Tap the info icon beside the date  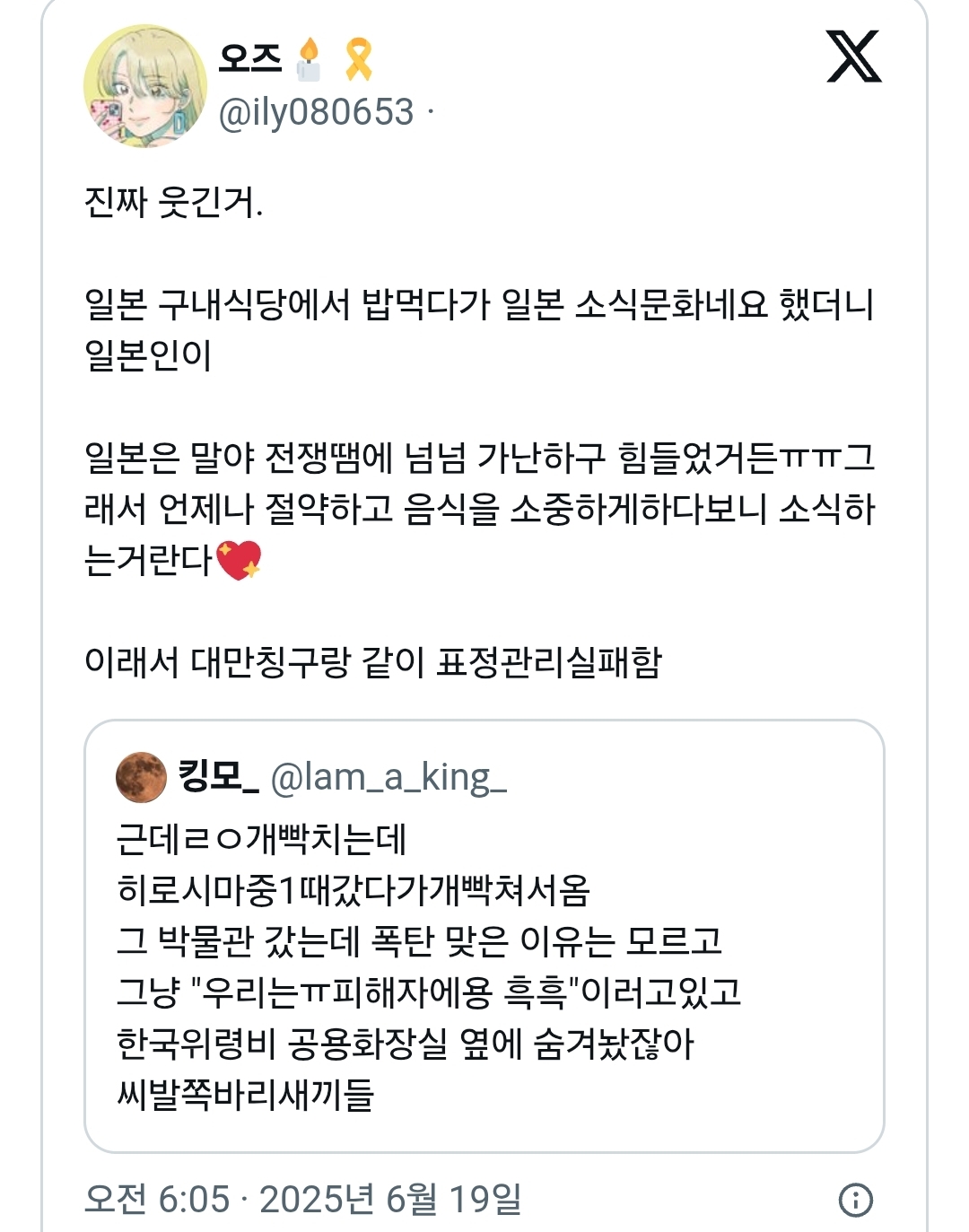point(855,1200)
